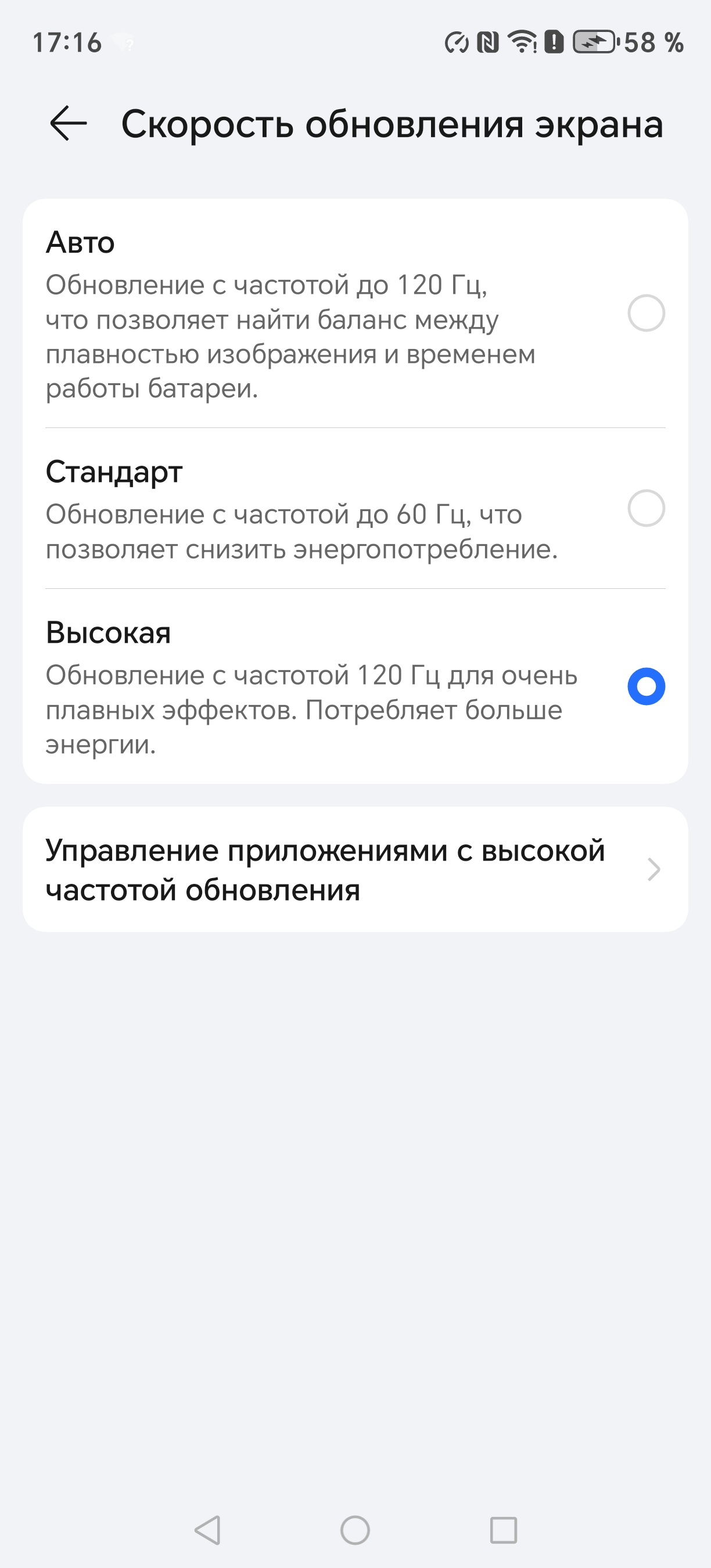This screenshot has height=1568, width=711.
Task: Tap the system home button
Action: [x=355, y=1530]
